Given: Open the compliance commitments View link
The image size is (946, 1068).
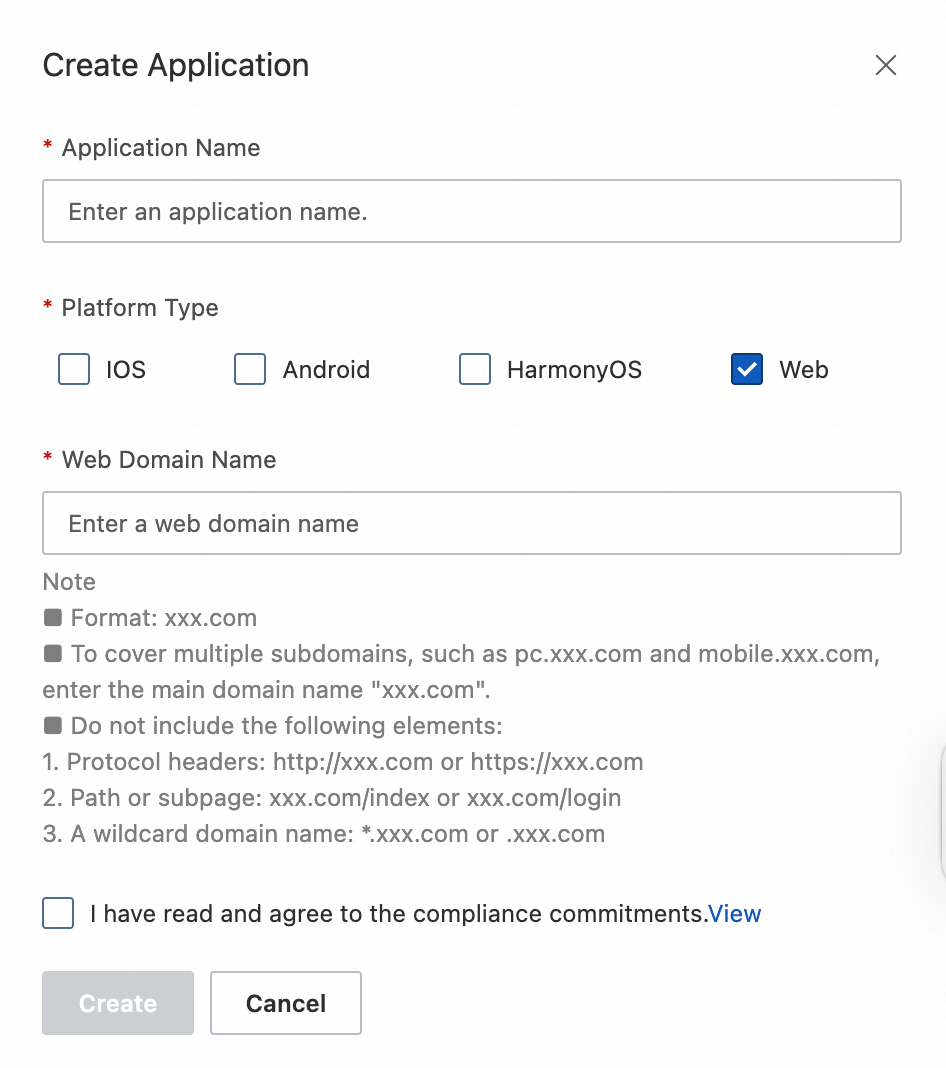Looking at the screenshot, I should [735, 913].
